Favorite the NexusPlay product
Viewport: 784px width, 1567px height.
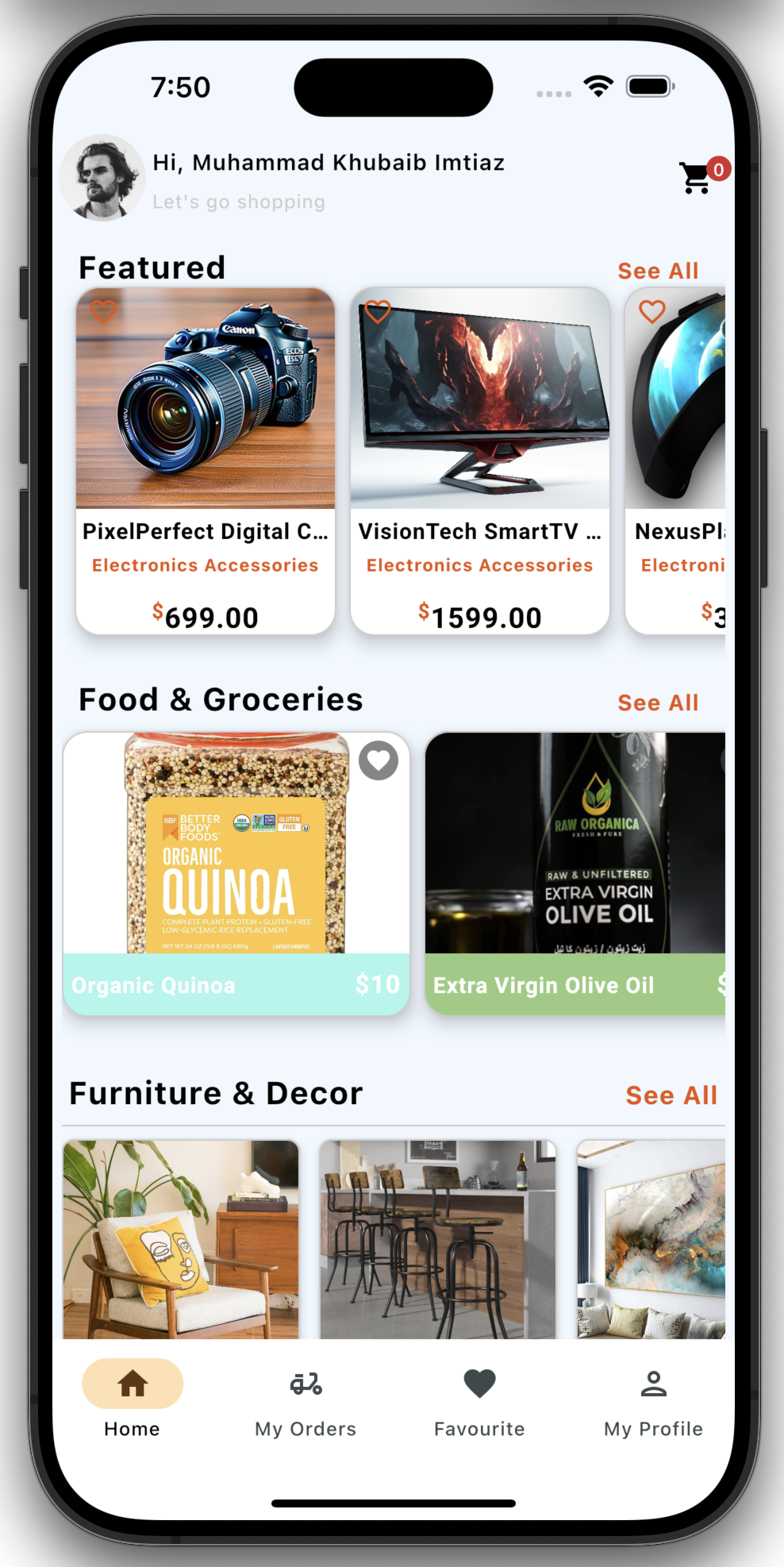tap(652, 311)
